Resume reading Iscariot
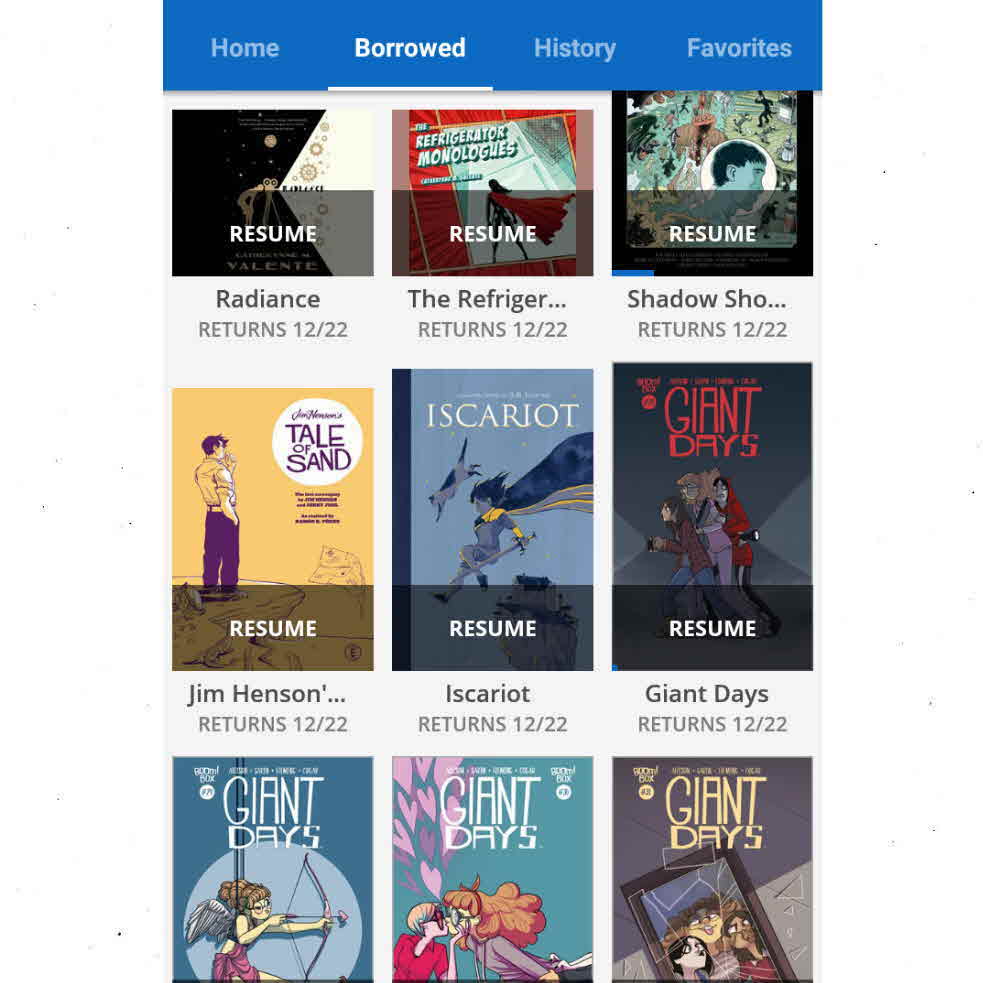The image size is (983, 983). (x=493, y=628)
